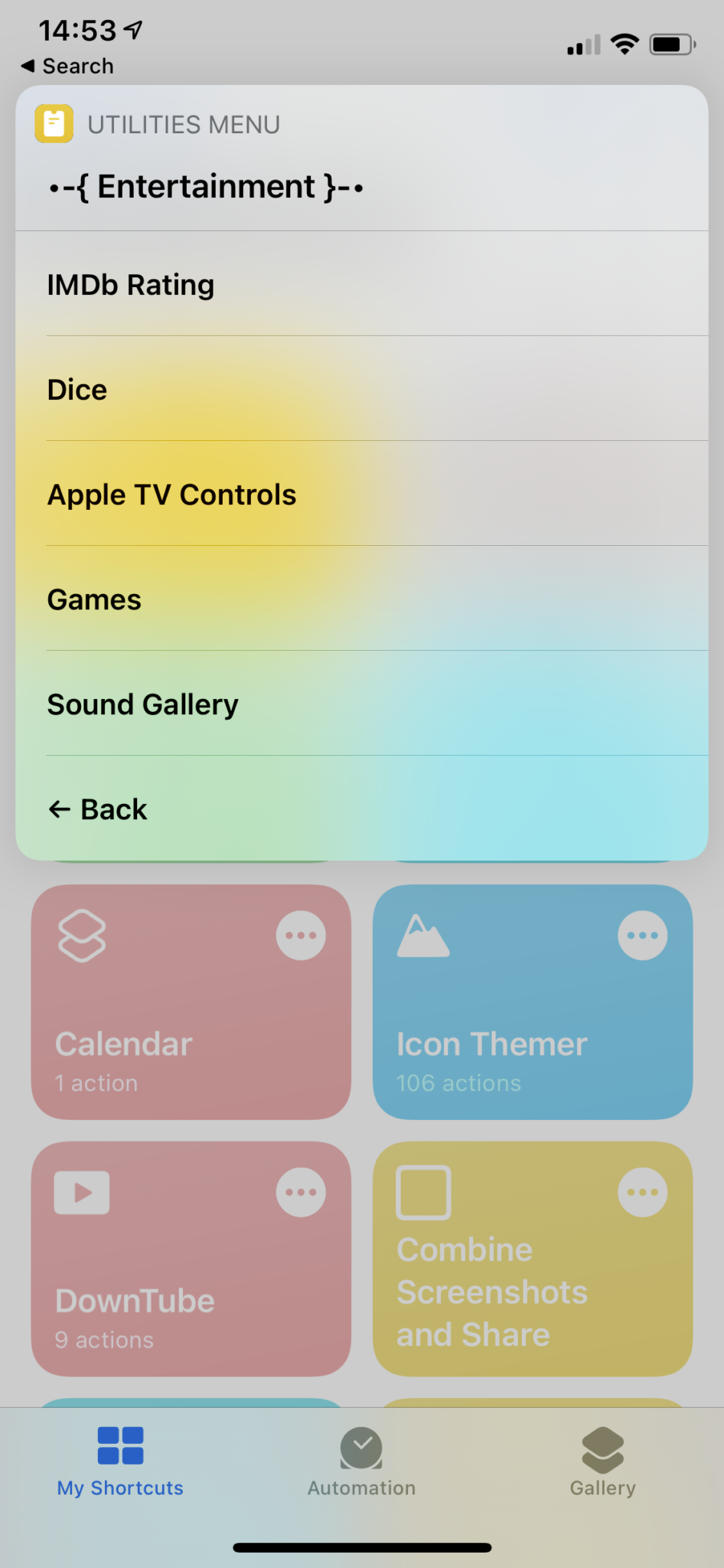Tap the play icon on DownTube card
The width and height of the screenshot is (724, 1568).
81,1191
